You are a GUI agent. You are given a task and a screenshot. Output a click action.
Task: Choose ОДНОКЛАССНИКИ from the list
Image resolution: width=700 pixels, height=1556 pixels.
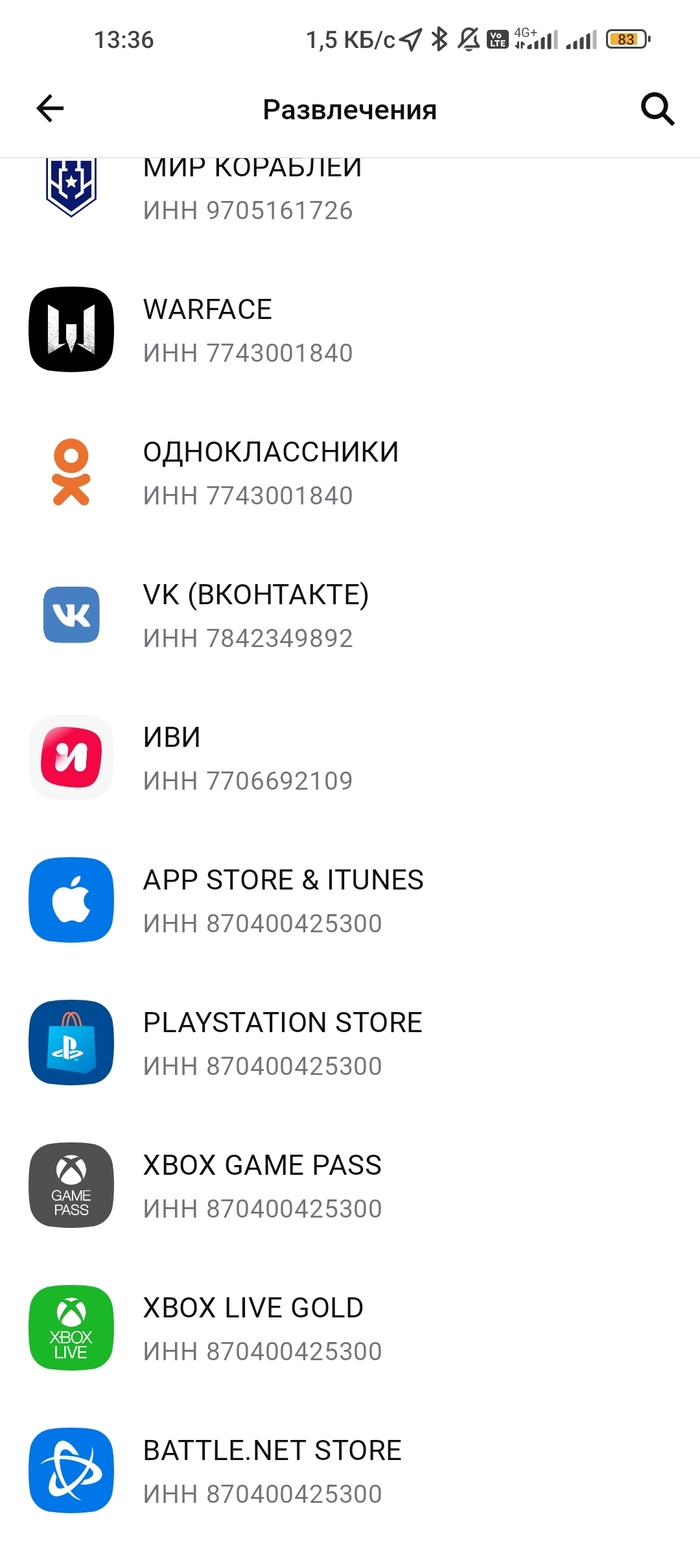tap(270, 472)
